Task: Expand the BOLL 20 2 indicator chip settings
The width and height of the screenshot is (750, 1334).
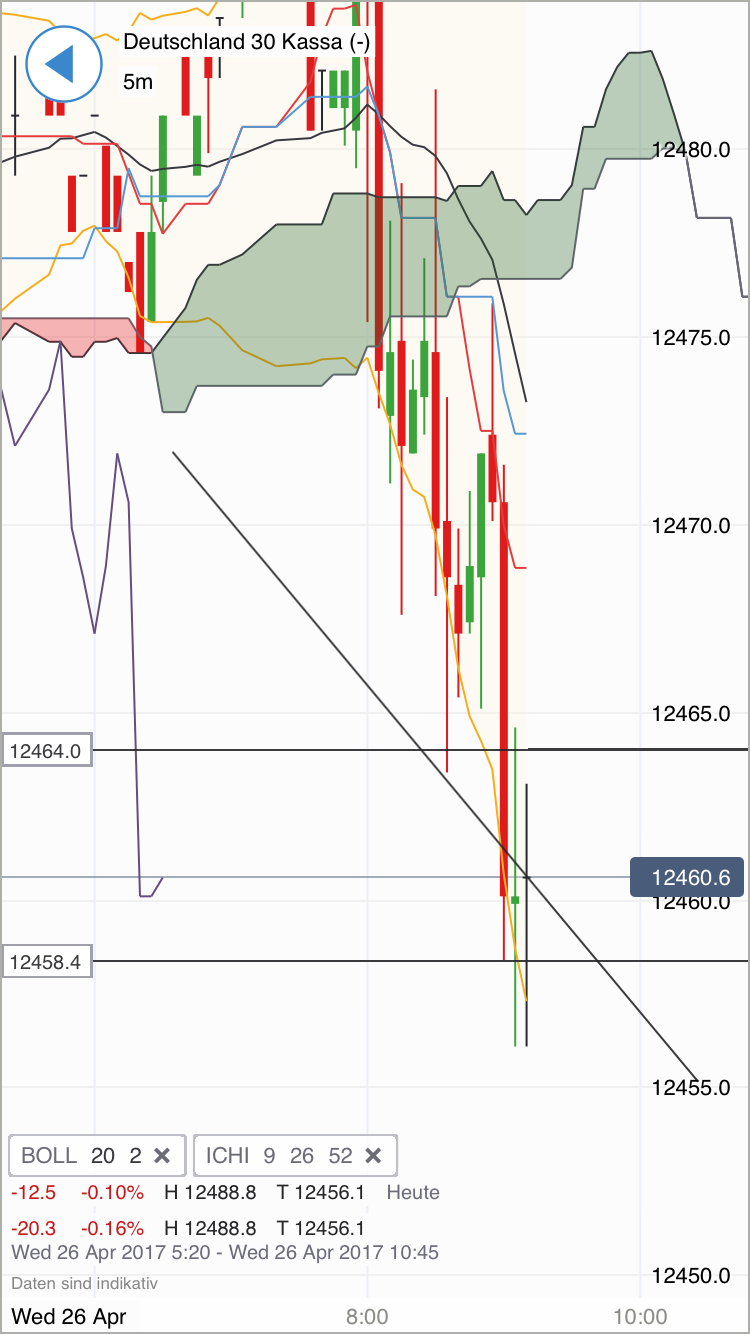Action: (85, 1155)
